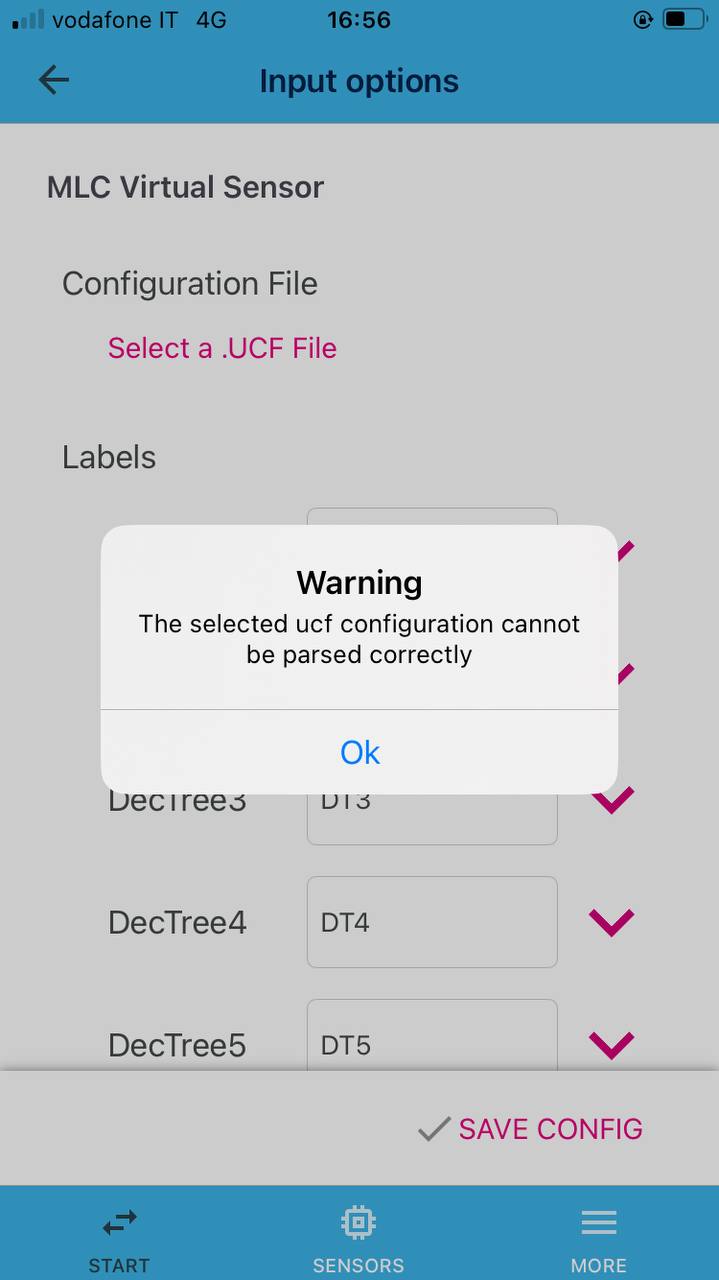The height and width of the screenshot is (1280, 719).
Task: Edit the DecTree4 label field
Action: [431, 922]
